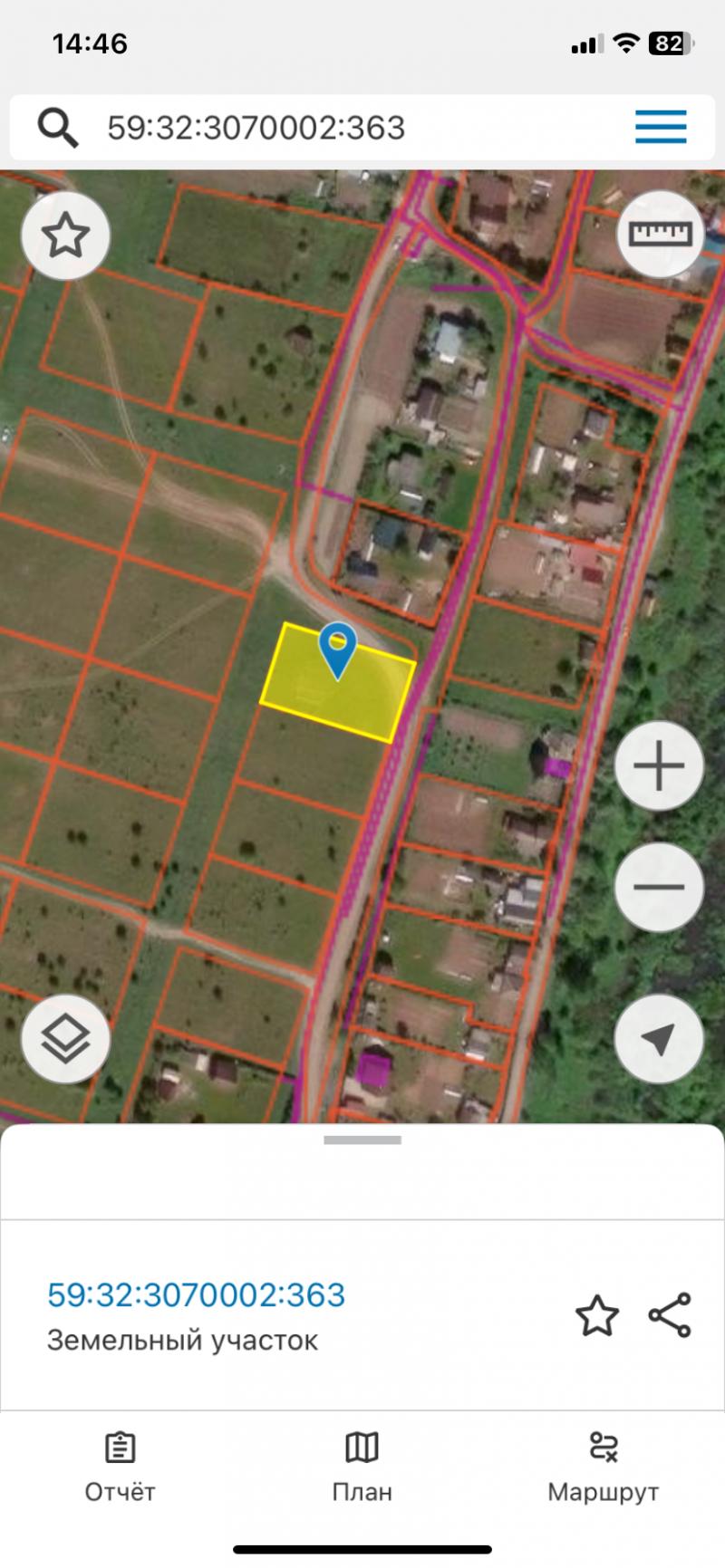Tap the bottom sheet drag handle
The width and height of the screenshot is (725, 1568).
362,1140
